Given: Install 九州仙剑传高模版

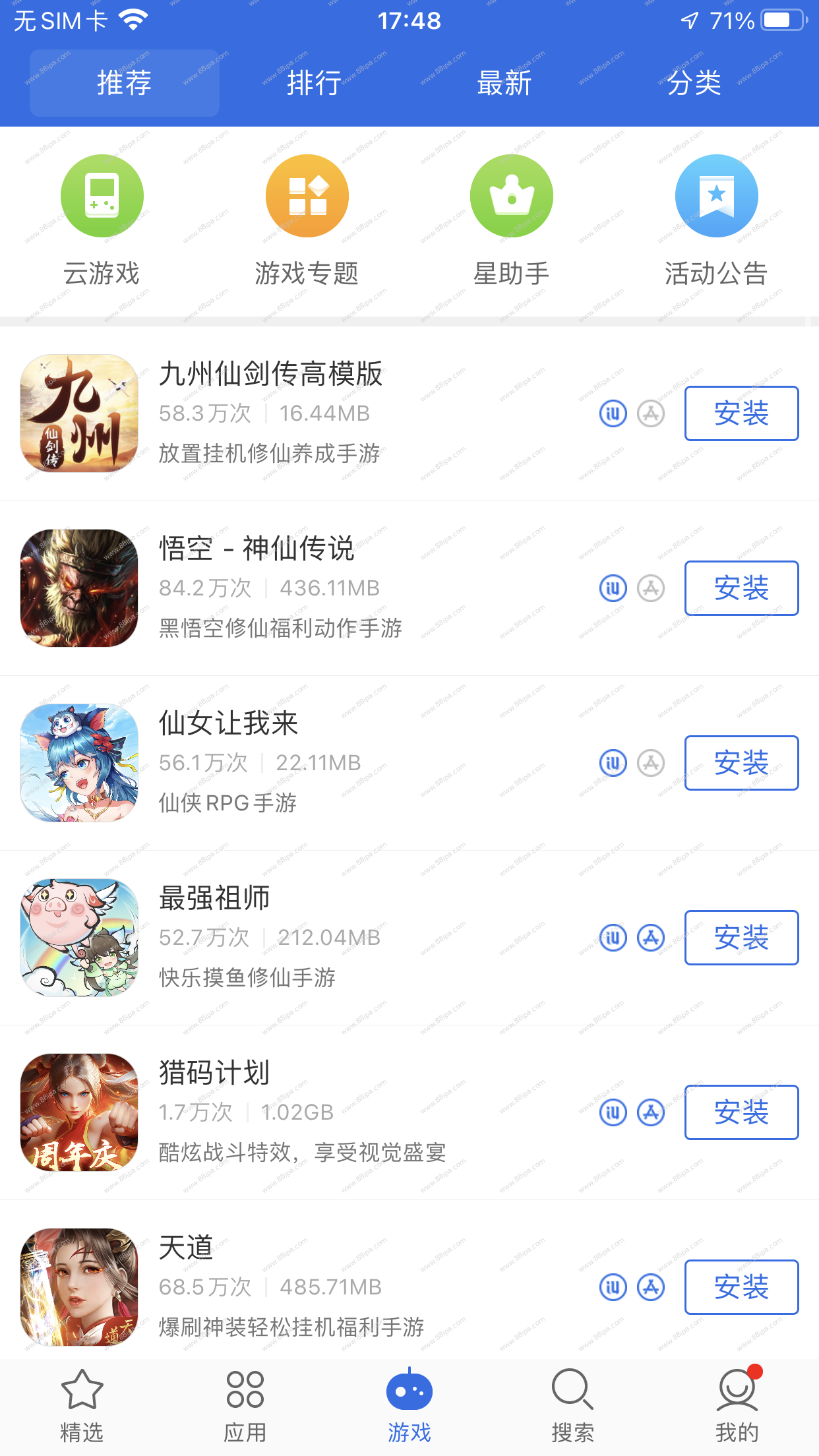Looking at the screenshot, I should pos(741,413).
